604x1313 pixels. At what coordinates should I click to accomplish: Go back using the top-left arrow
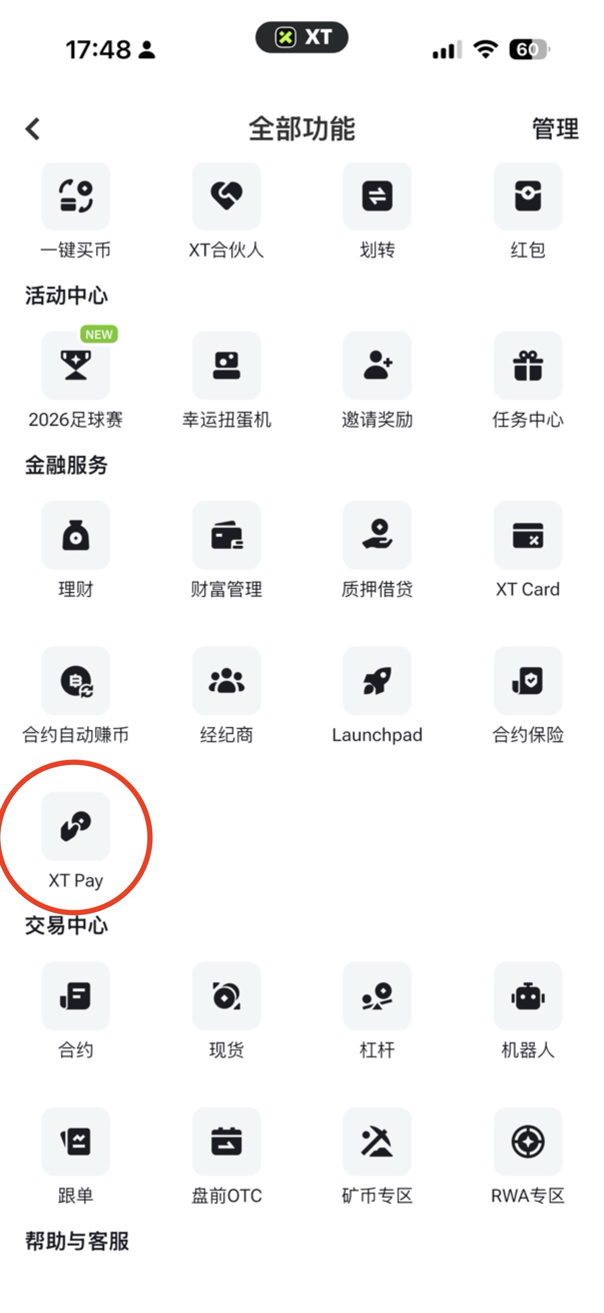33,129
